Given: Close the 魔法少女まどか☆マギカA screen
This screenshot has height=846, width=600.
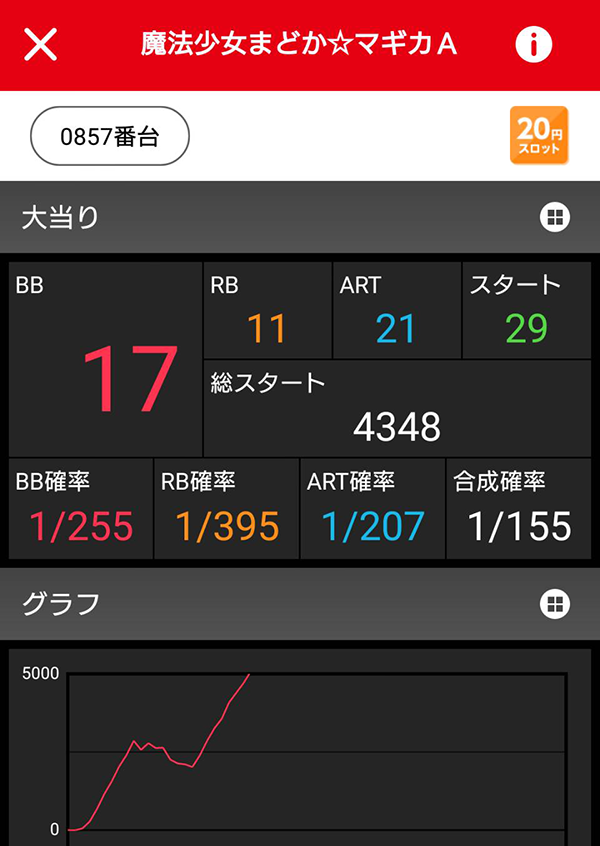Looking at the screenshot, I should (x=41, y=45).
